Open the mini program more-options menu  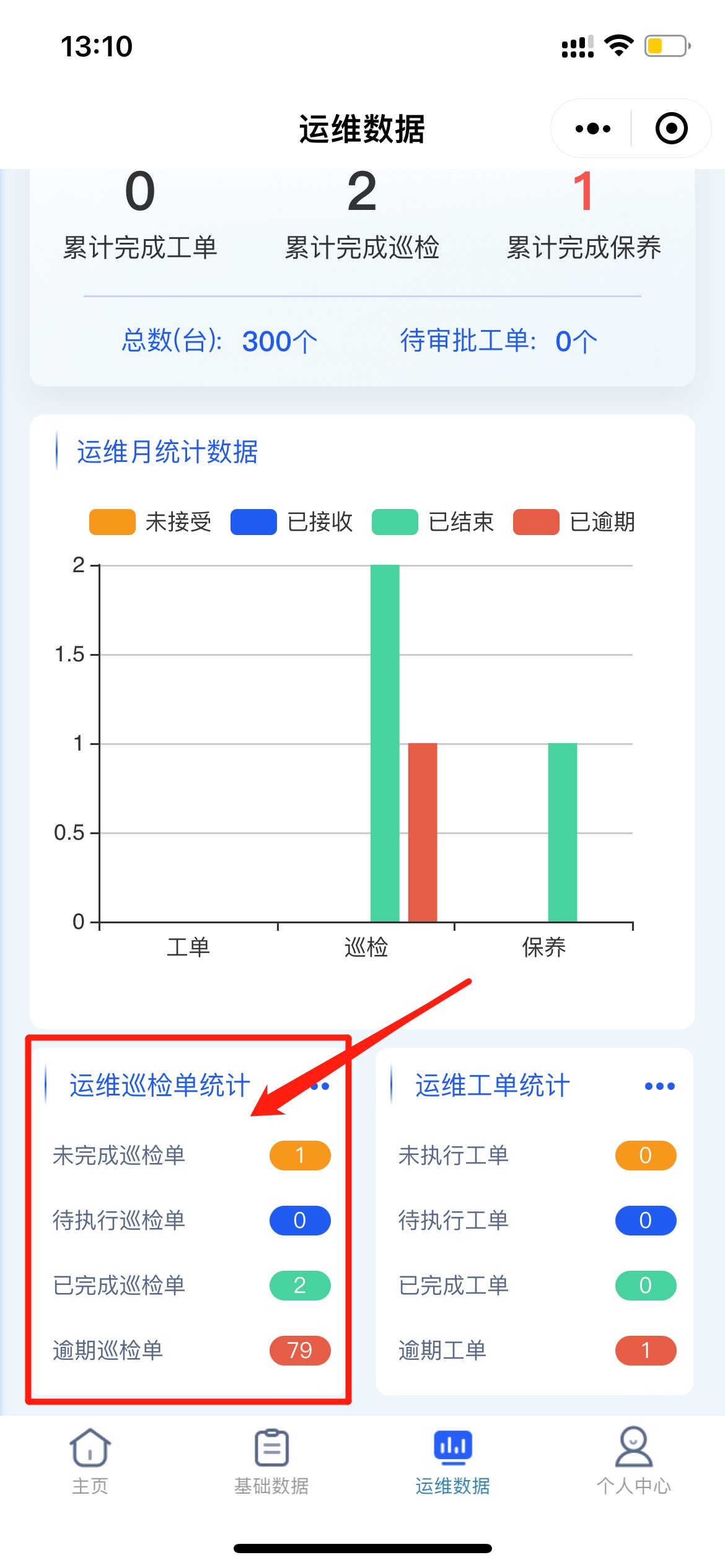click(x=592, y=129)
